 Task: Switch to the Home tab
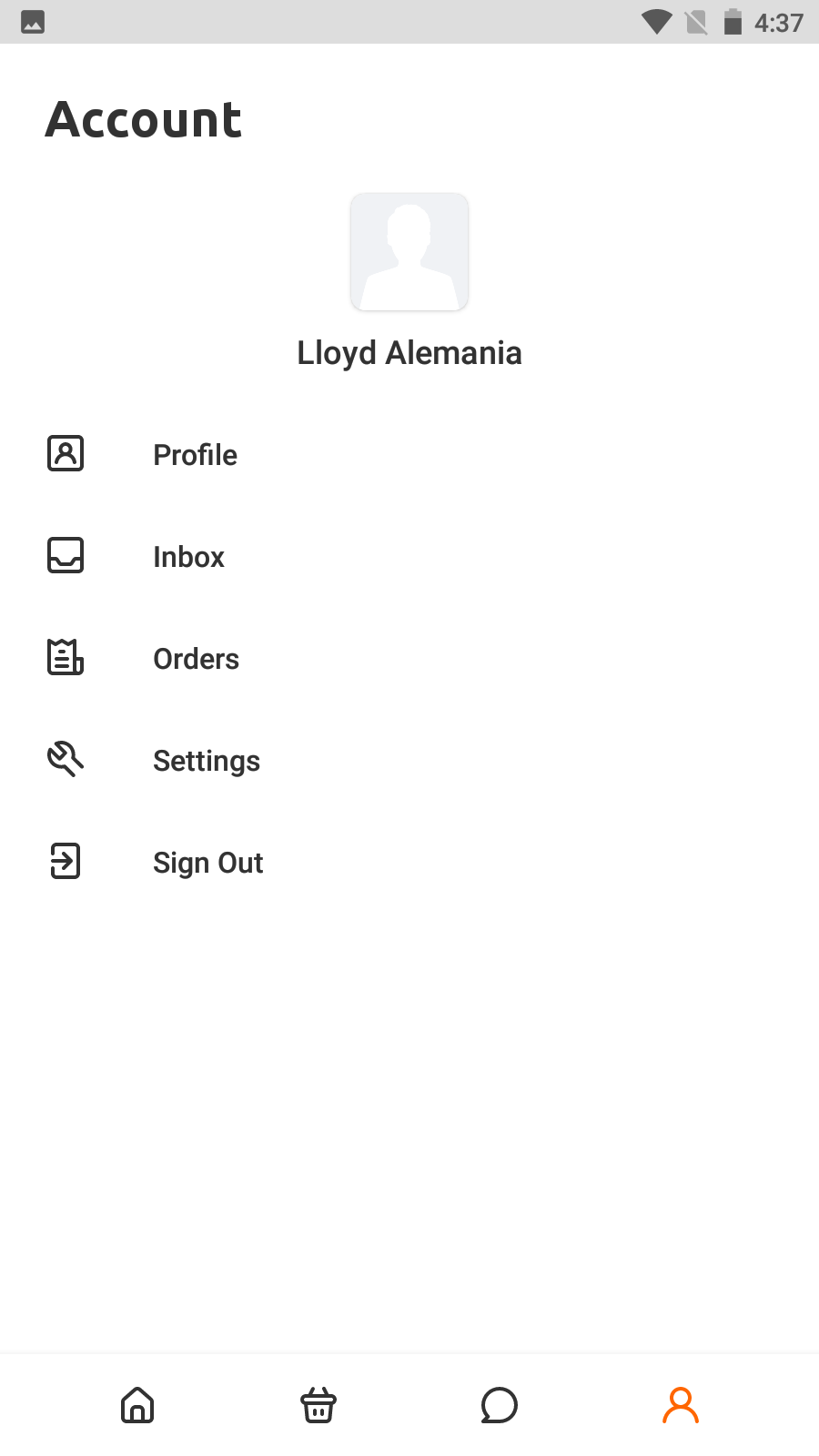pos(137,1404)
